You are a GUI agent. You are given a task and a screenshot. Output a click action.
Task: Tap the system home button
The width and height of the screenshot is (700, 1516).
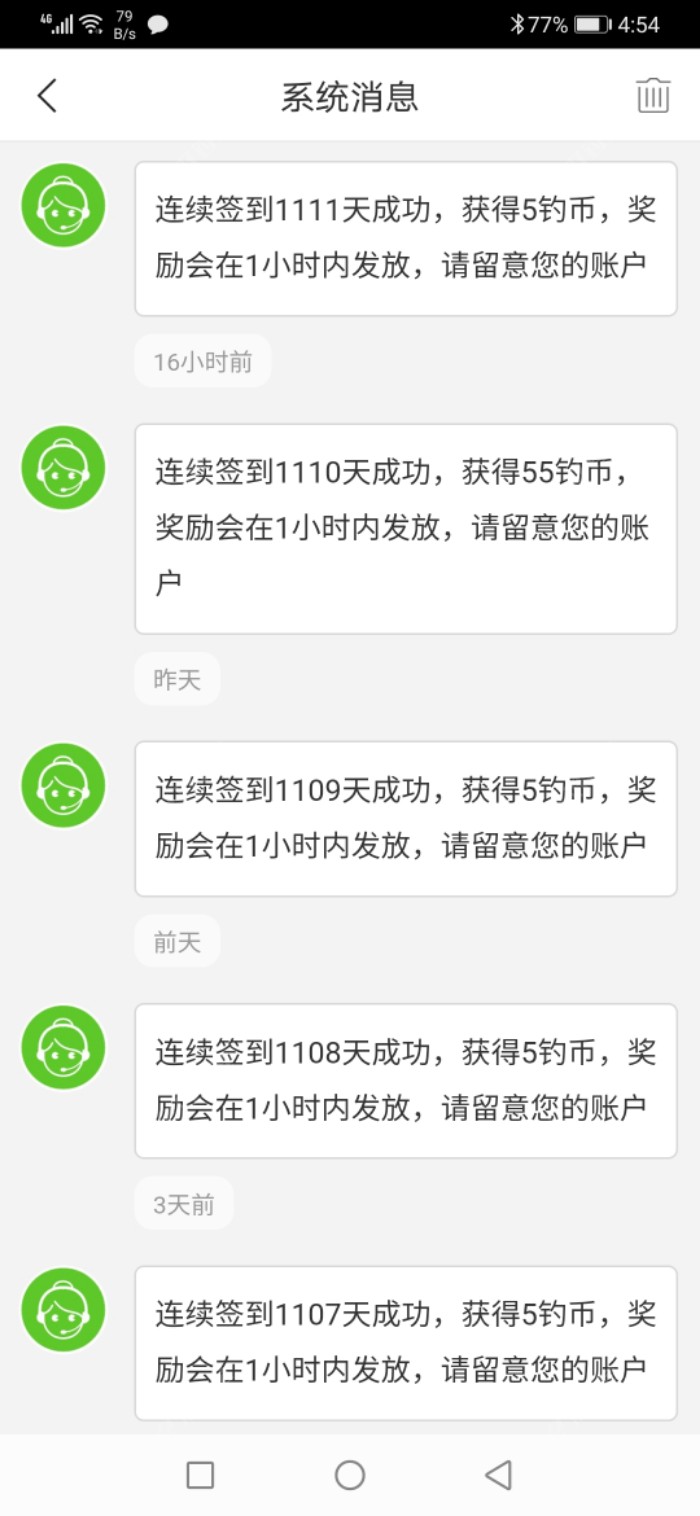(350, 1475)
